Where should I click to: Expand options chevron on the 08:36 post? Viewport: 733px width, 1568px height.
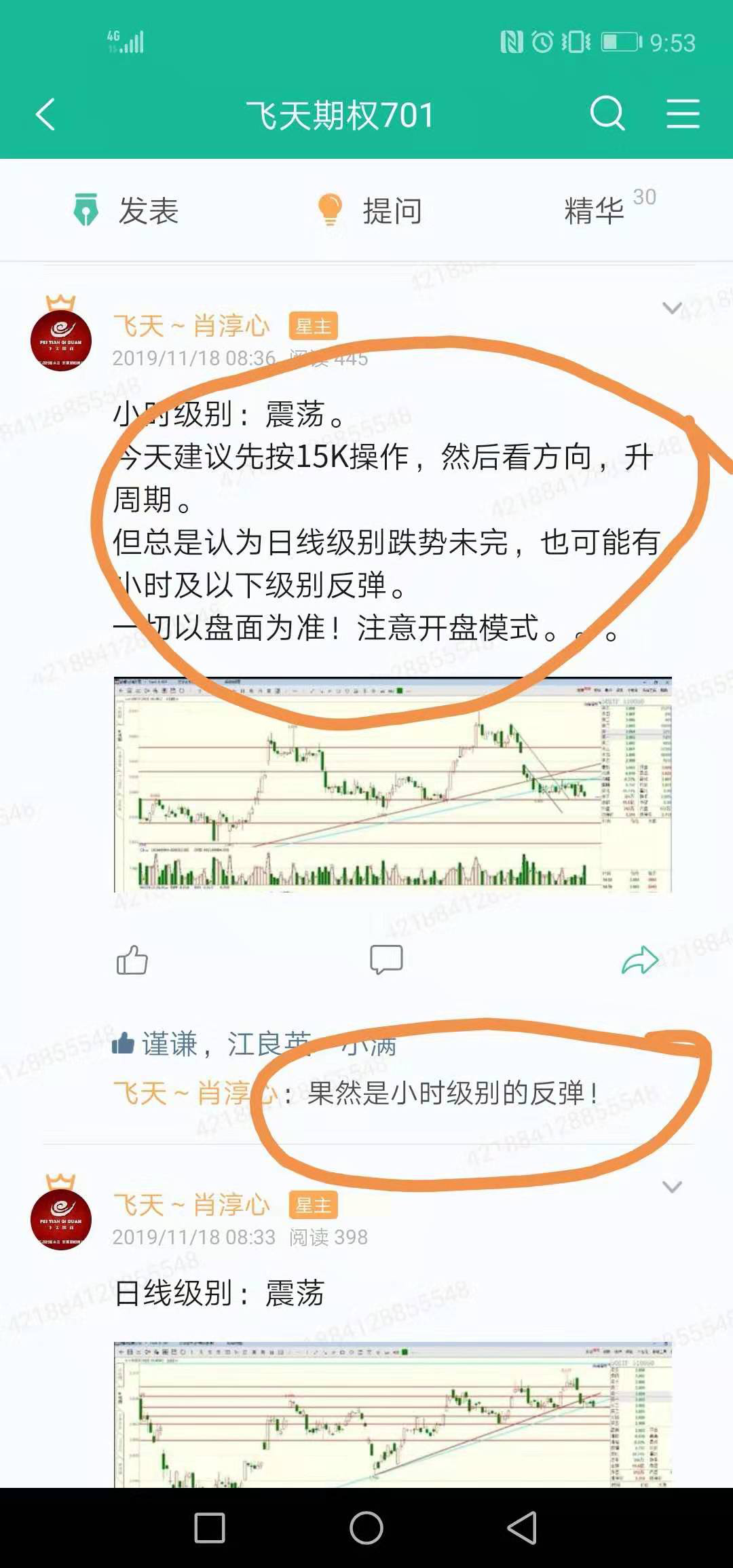click(672, 308)
